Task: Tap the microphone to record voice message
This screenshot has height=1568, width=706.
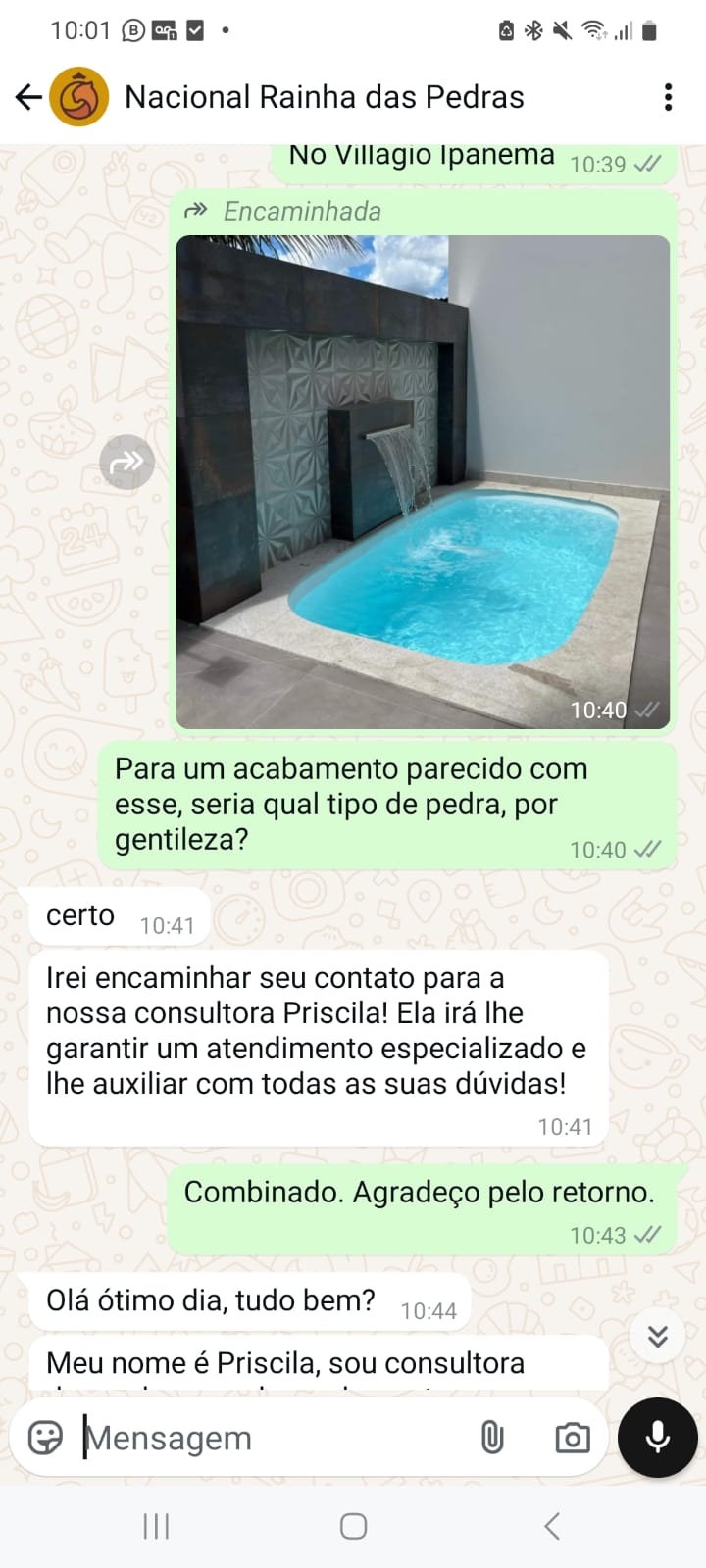Action: (x=656, y=1437)
